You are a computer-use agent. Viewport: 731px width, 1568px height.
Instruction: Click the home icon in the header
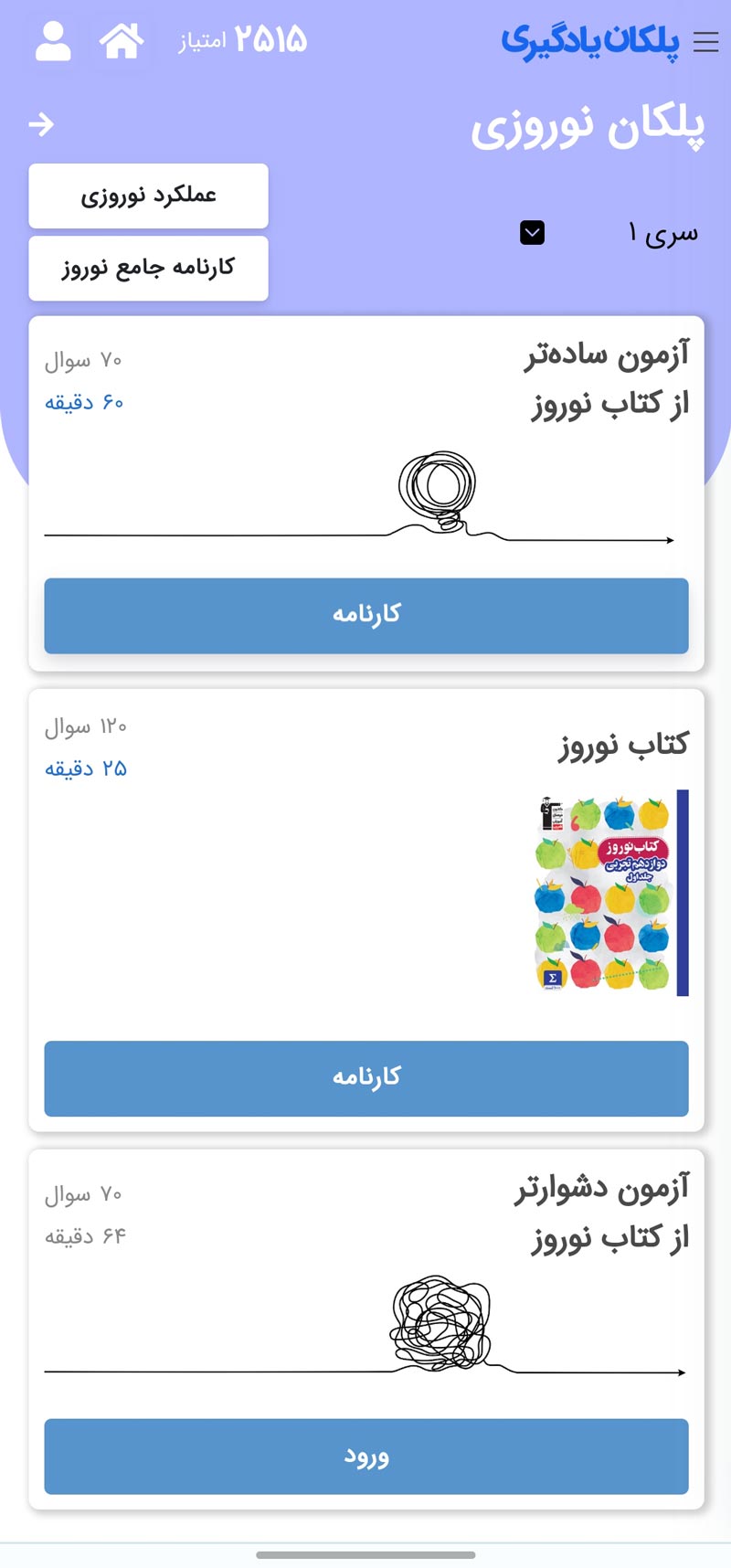(123, 41)
